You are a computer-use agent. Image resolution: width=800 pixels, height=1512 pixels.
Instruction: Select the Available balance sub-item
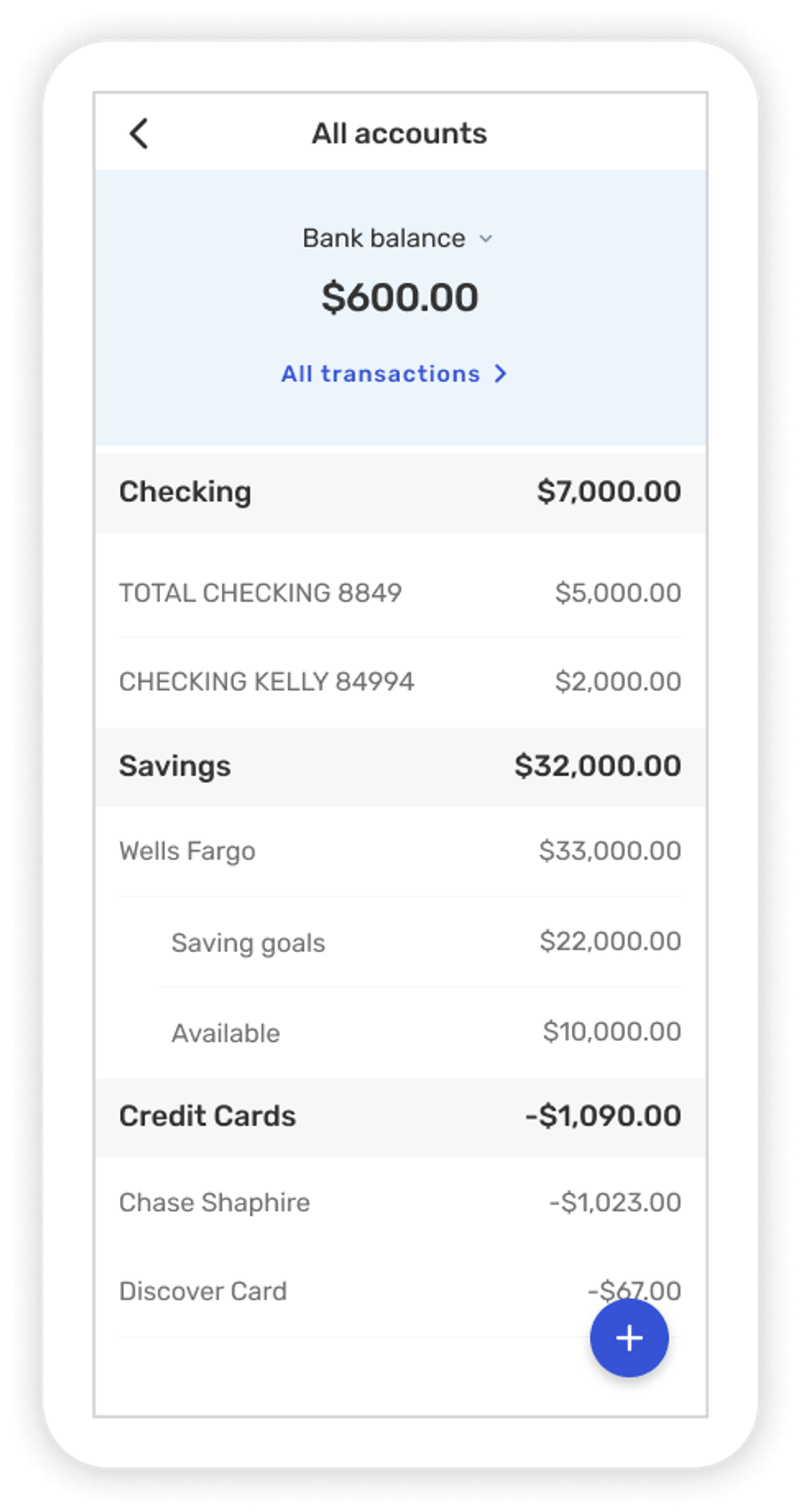pyautogui.click(x=225, y=1032)
